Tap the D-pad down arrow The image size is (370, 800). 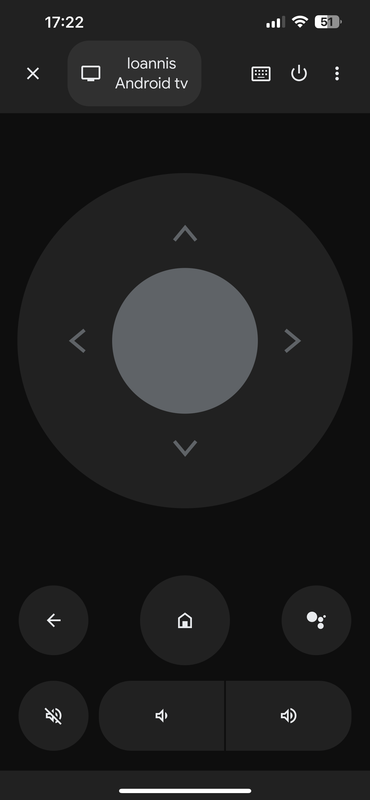pyautogui.click(x=185, y=448)
